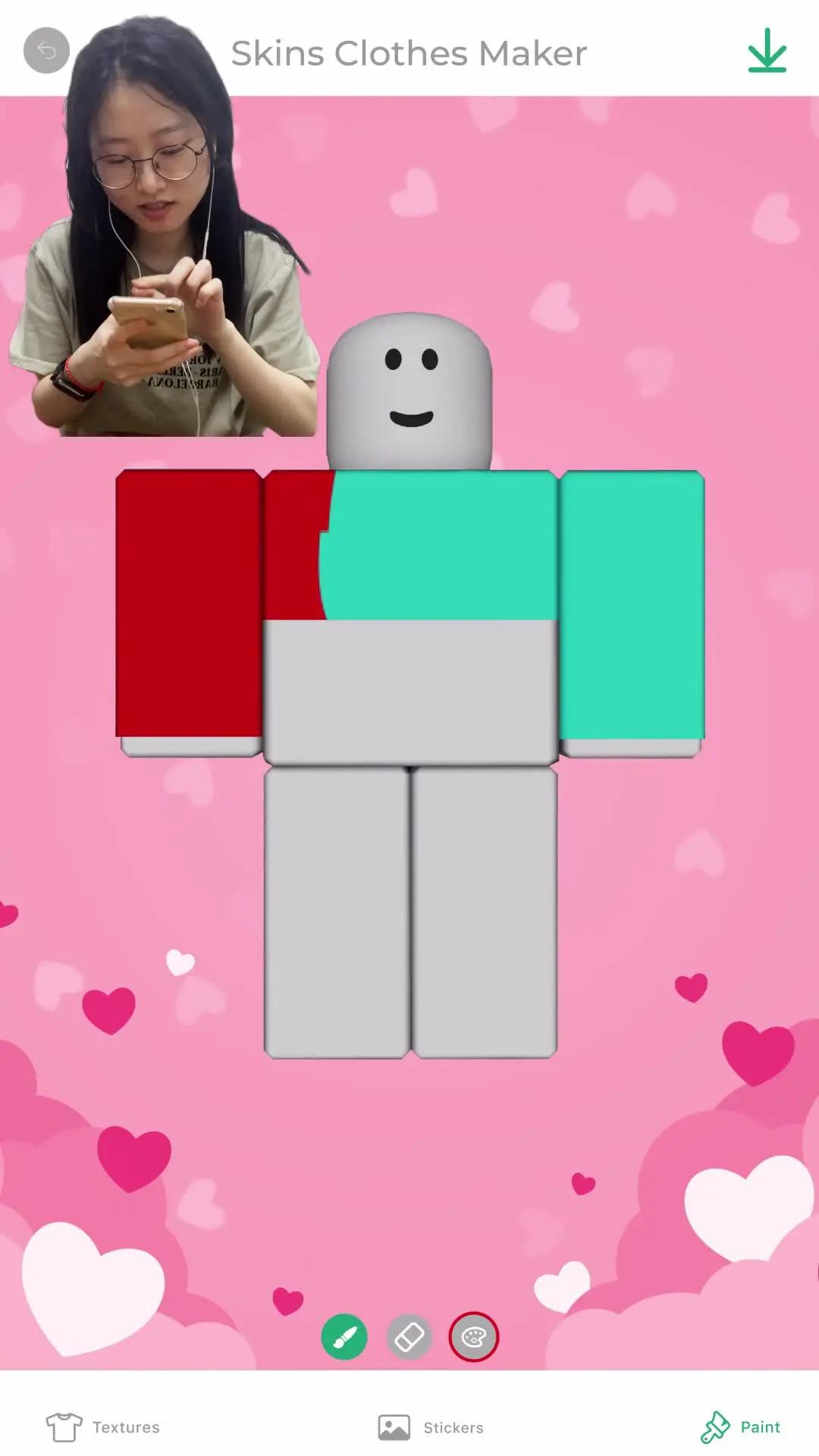Download the finished skin
Screen dimensions: 819x1456
click(x=767, y=51)
